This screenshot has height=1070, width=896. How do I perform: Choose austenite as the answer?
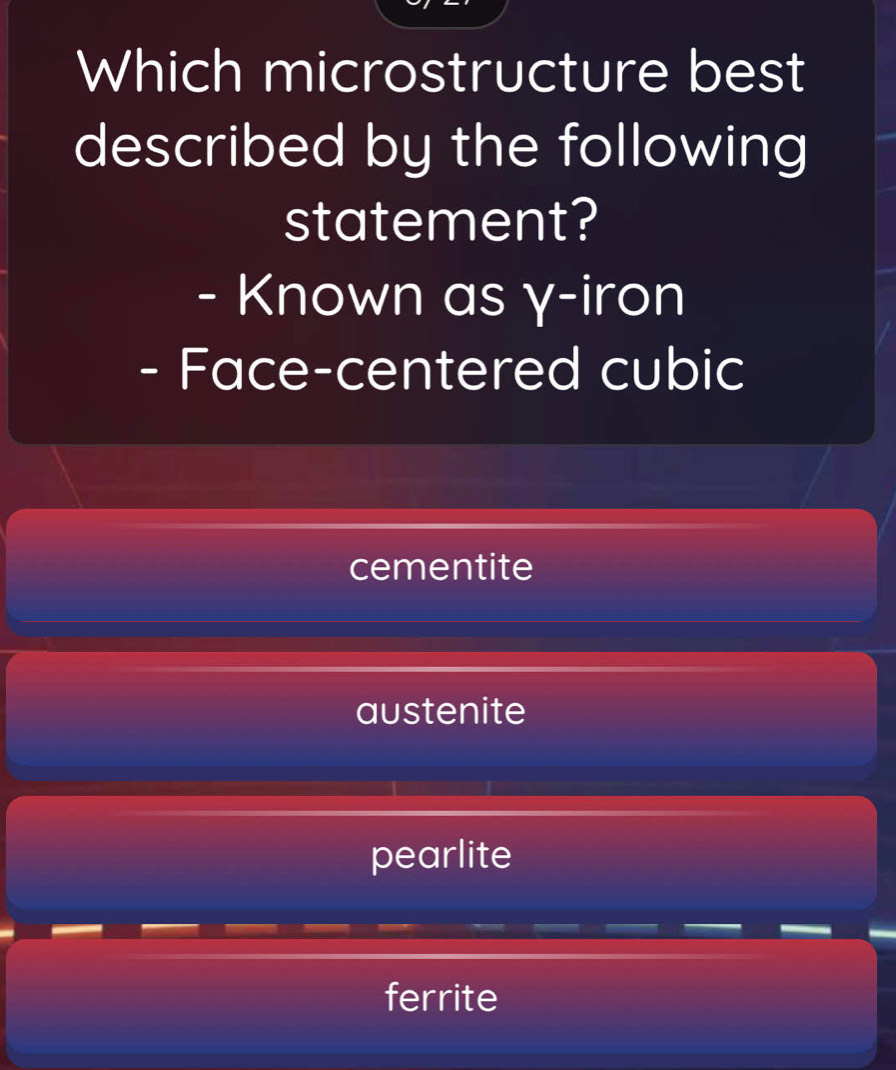(x=441, y=712)
